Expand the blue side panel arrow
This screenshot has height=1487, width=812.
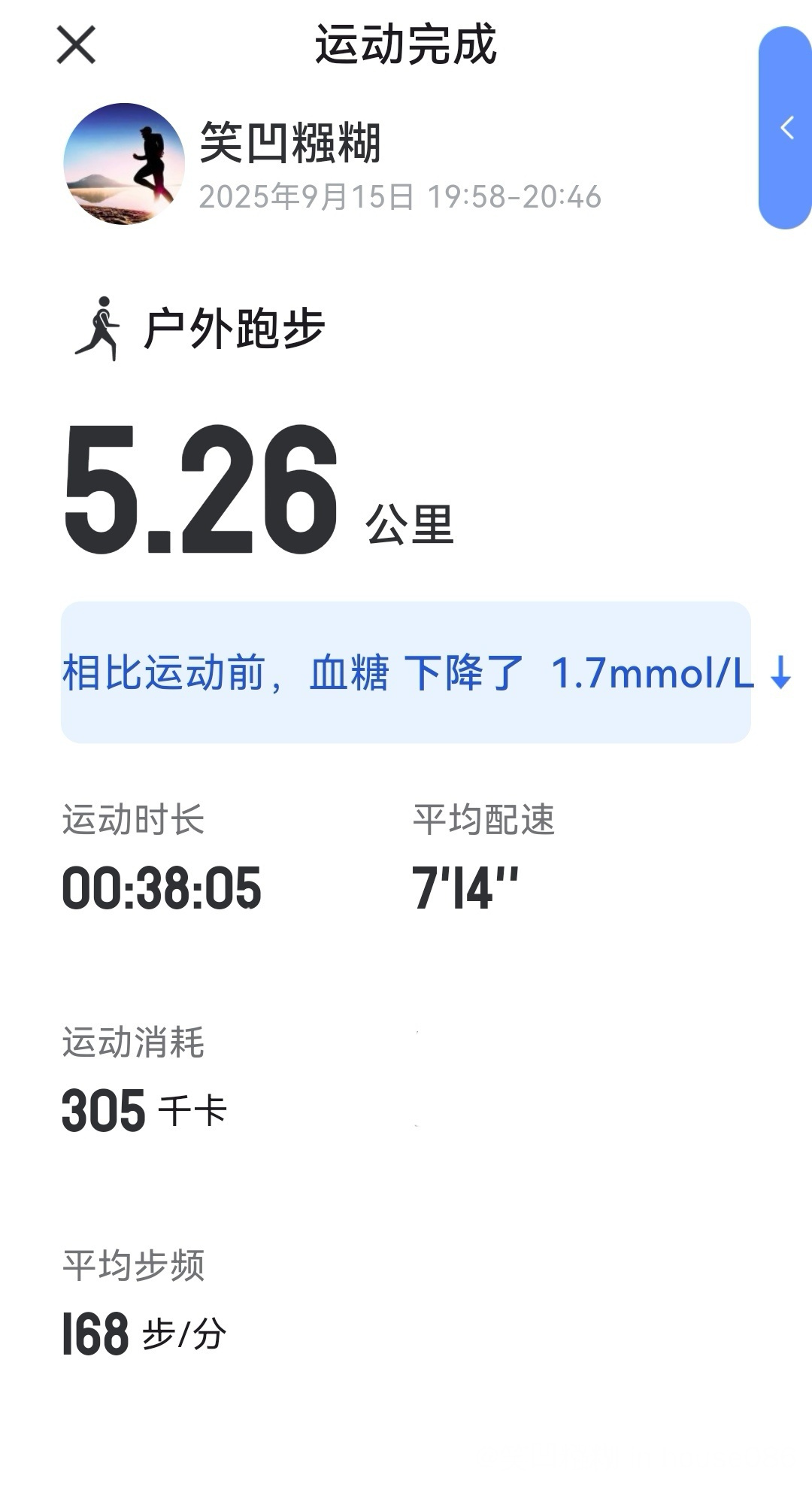pyautogui.click(x=786, y=128)
